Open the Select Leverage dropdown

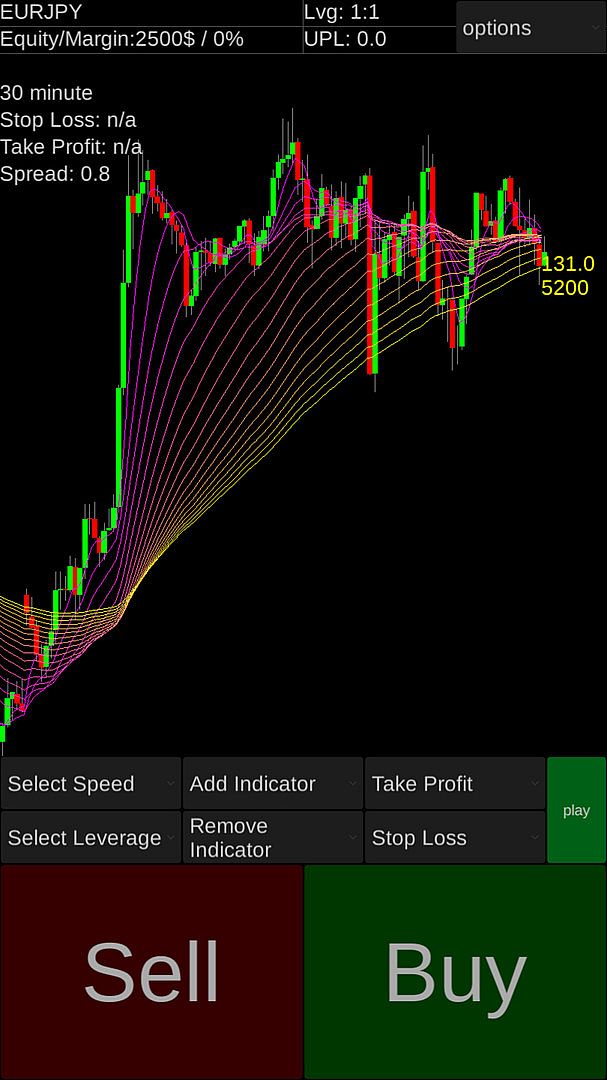[x=91, y=838]
